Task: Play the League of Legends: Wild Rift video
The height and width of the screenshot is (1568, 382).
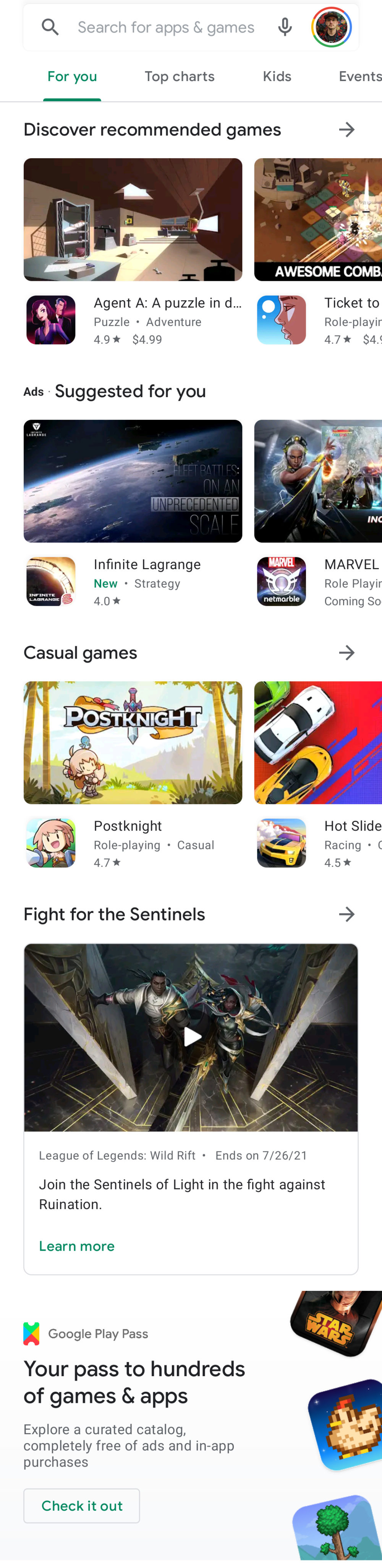Action: [x=191, y=1037]
